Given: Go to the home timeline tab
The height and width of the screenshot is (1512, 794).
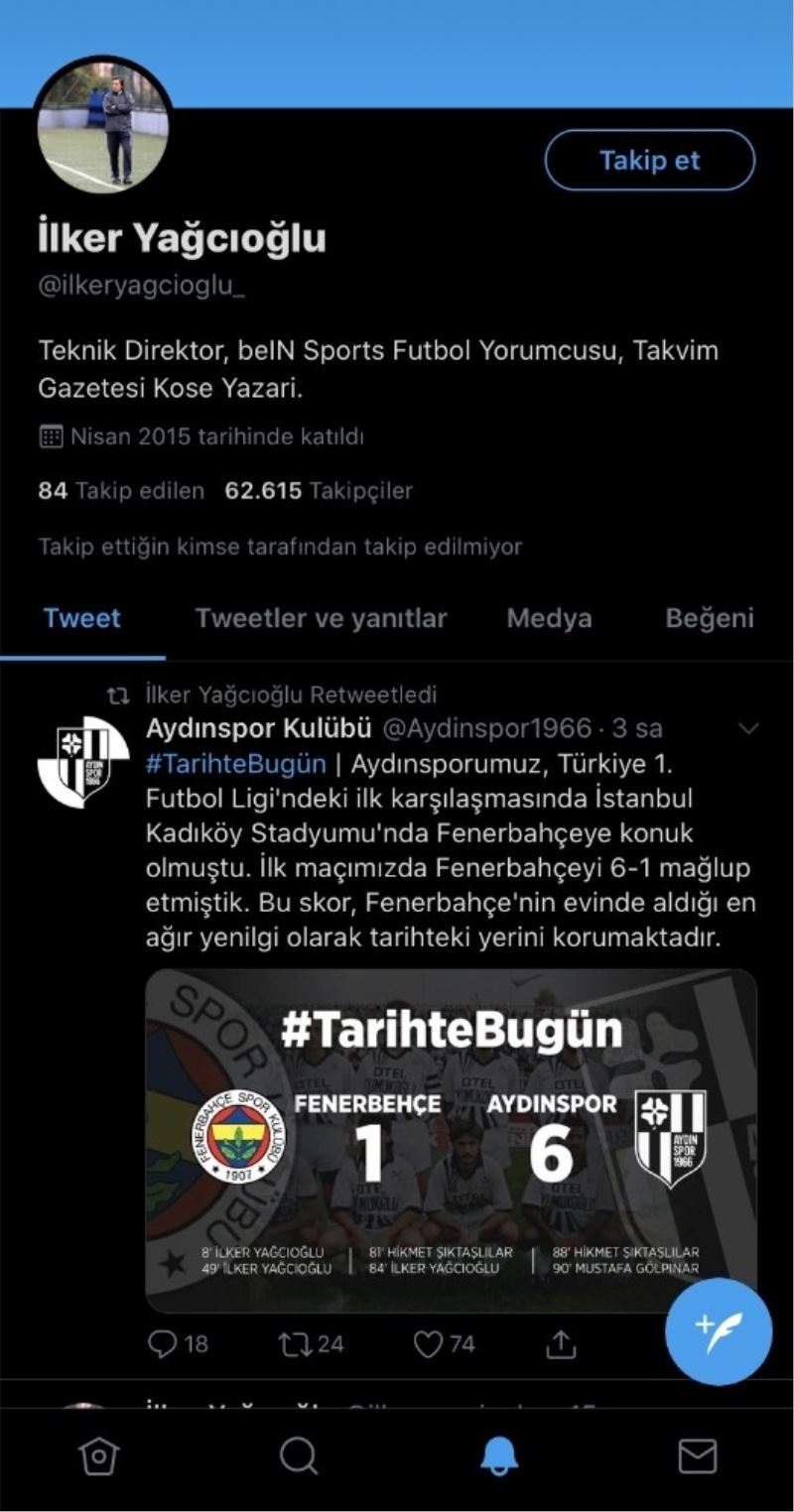Looking at the screenshot, I should (98, 1455).
